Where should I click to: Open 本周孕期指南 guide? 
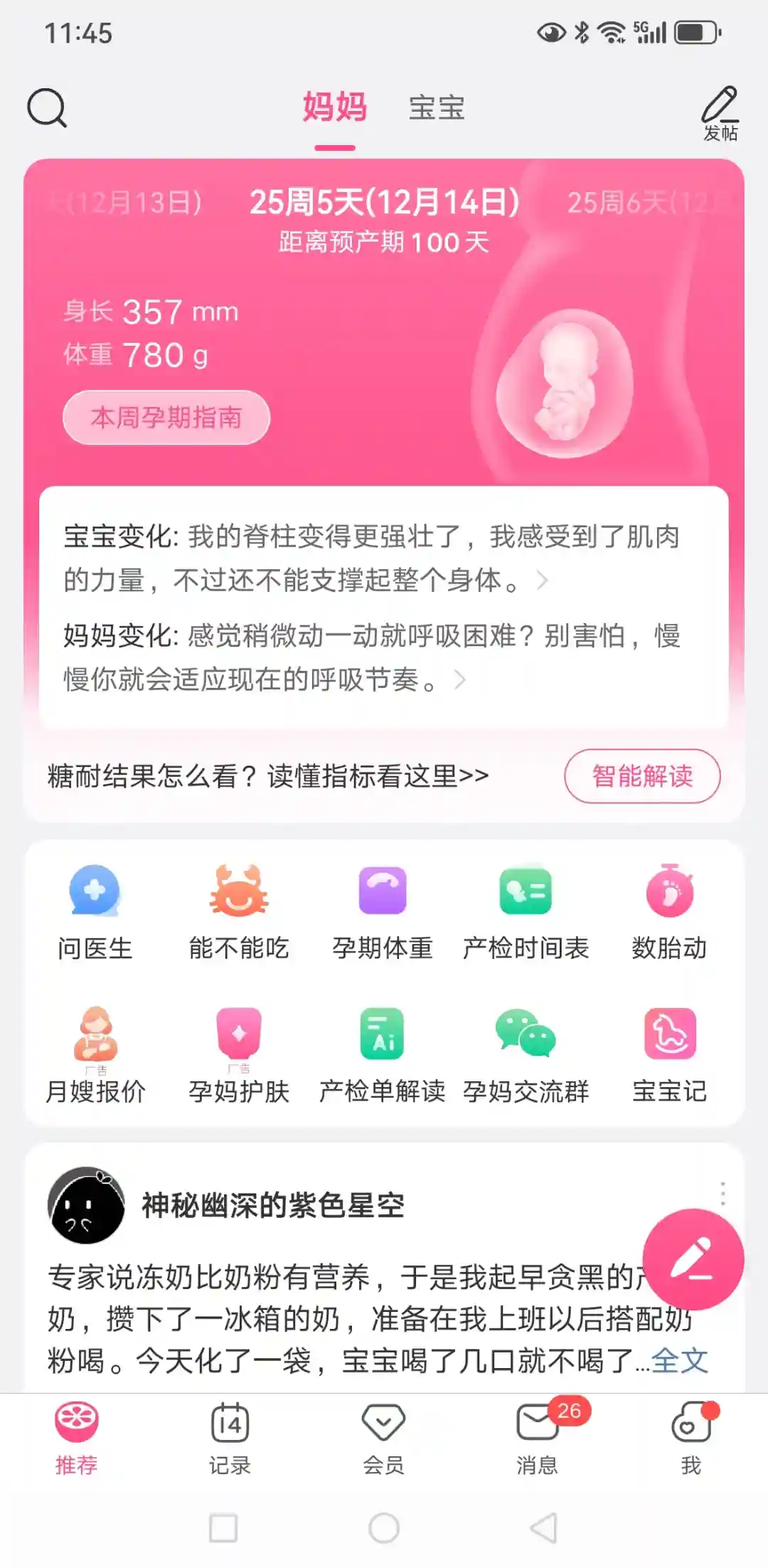pyautogui.click(x=166, y=418)
